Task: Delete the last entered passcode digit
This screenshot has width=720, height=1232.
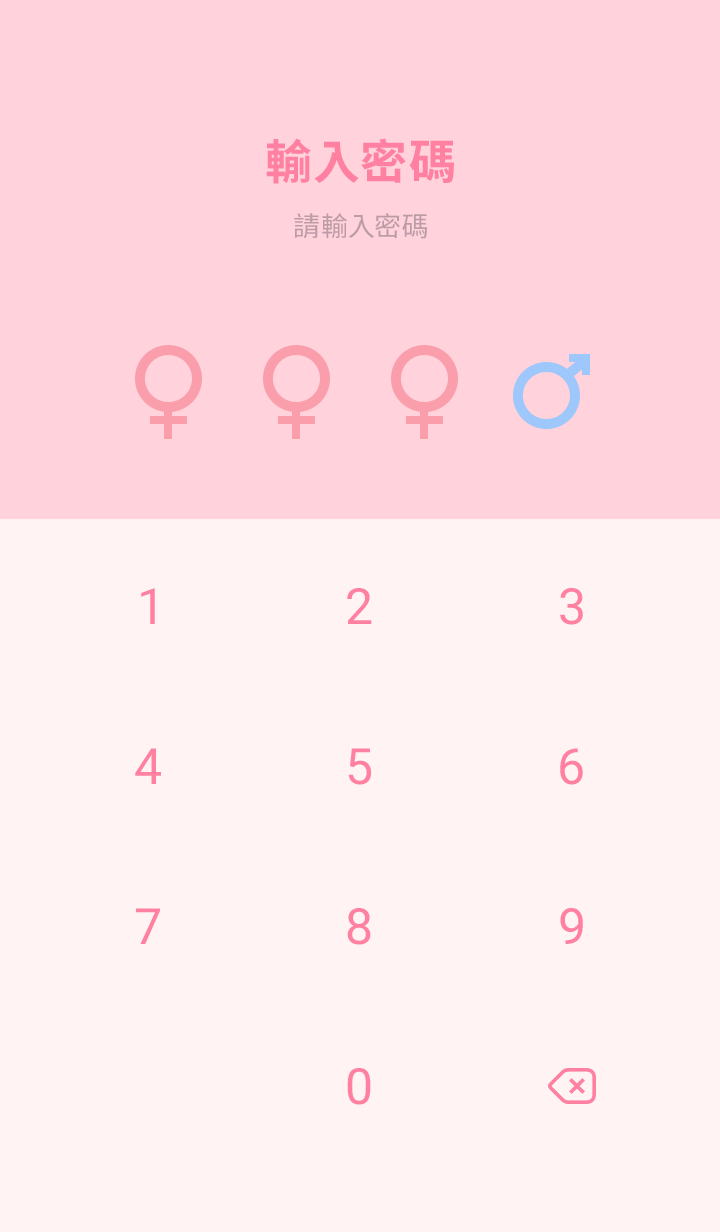Action: pyautogui.click(x=572, y=1086)
